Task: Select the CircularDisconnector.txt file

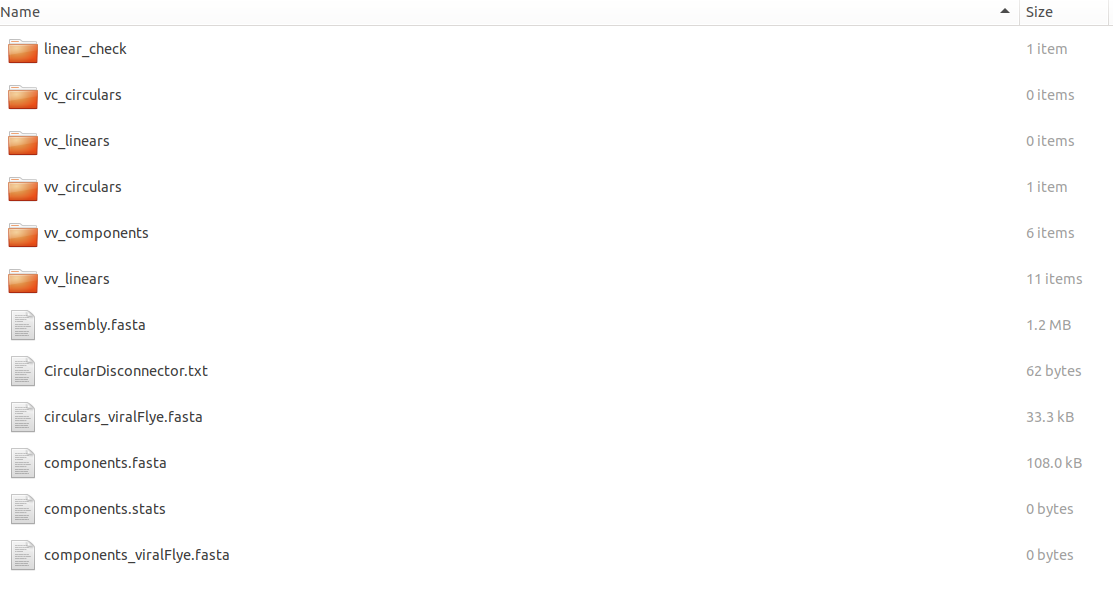Action: (125, 371)
